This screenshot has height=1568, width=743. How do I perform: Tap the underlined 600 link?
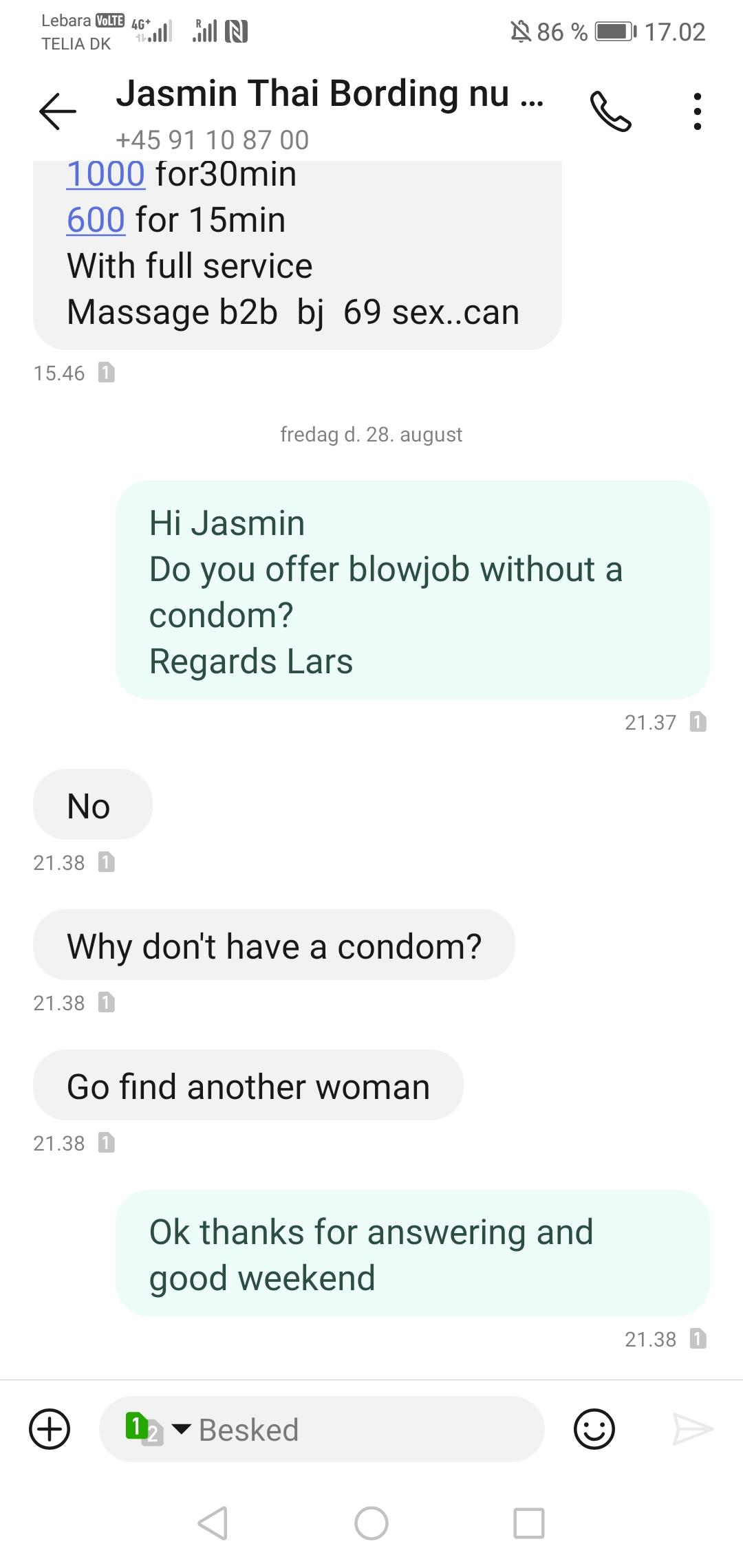point(96,220)
